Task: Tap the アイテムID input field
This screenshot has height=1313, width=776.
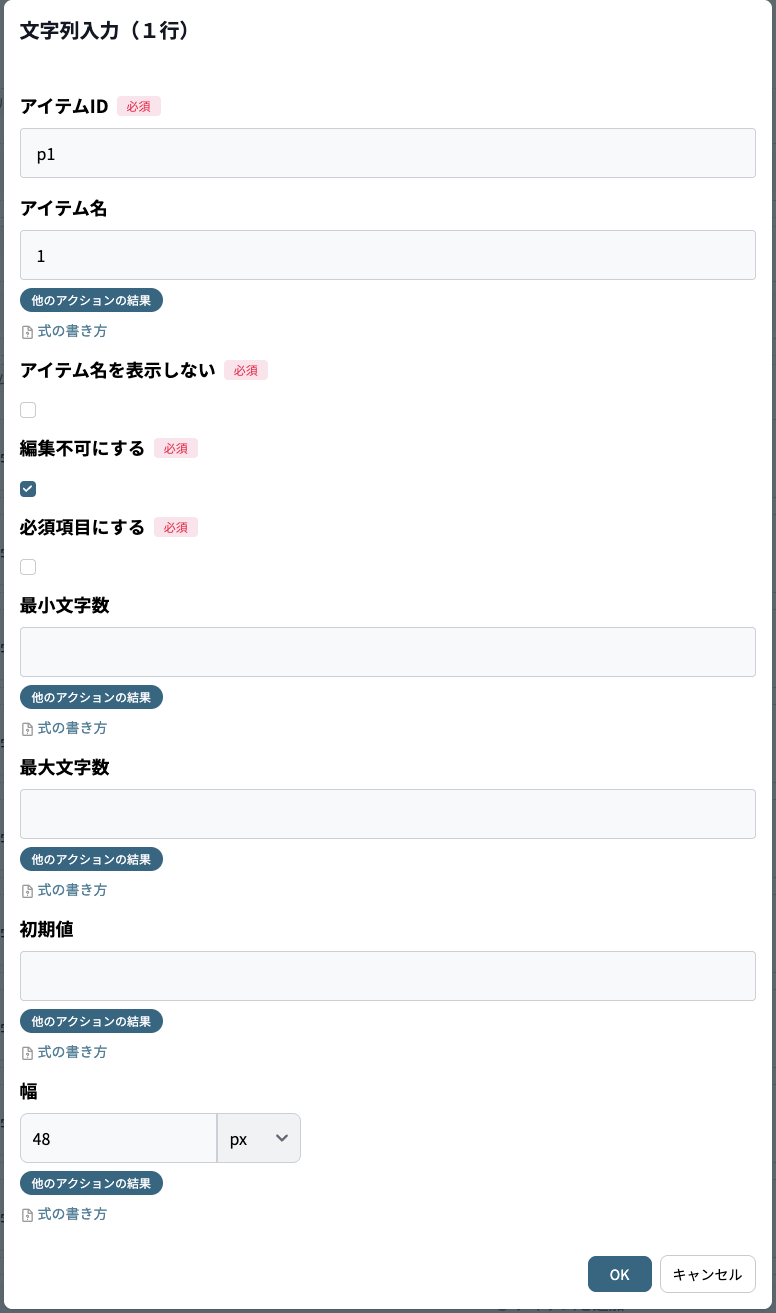Action: point(388,153)
